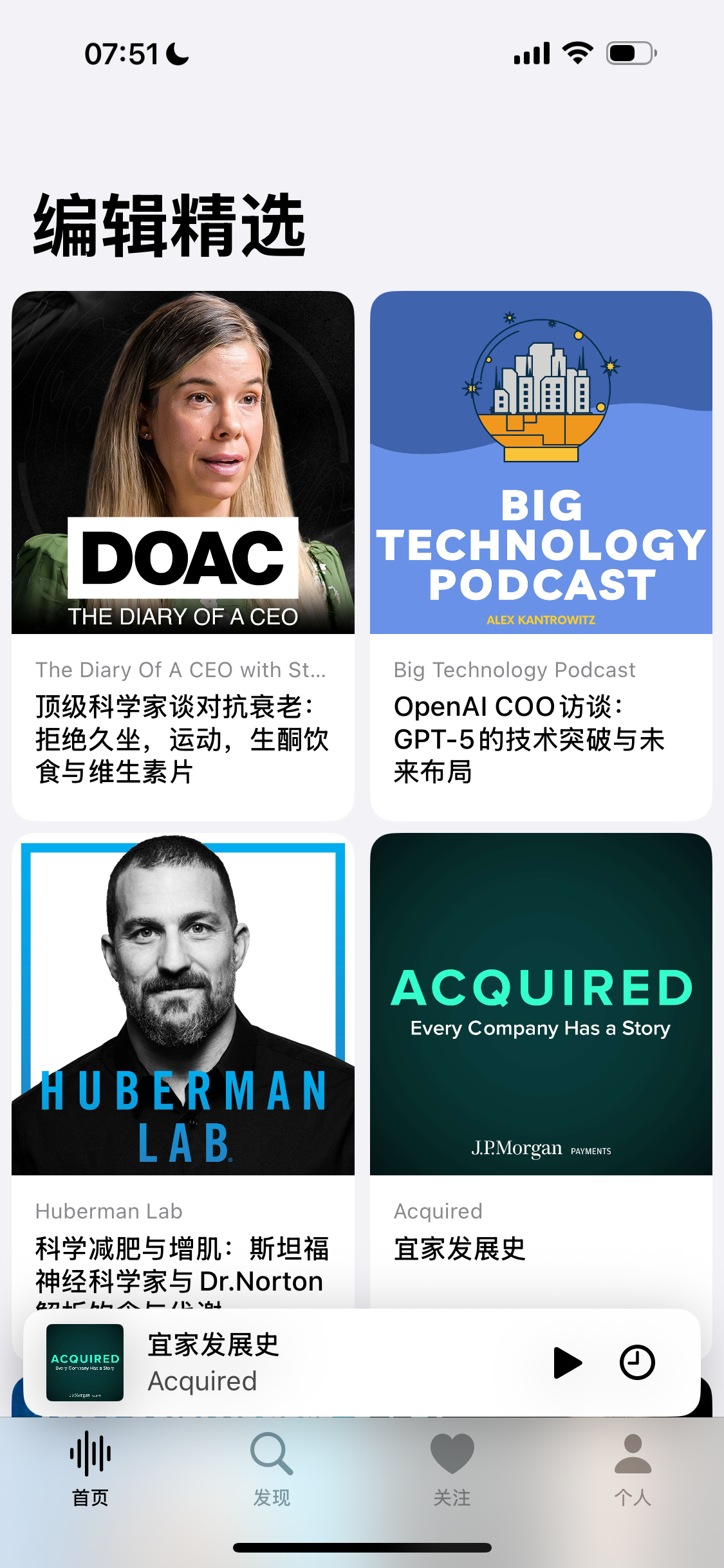The image size is (724, 1568).
Task: Tap the clock icon in the mini player
Action: pos(637,1362)
